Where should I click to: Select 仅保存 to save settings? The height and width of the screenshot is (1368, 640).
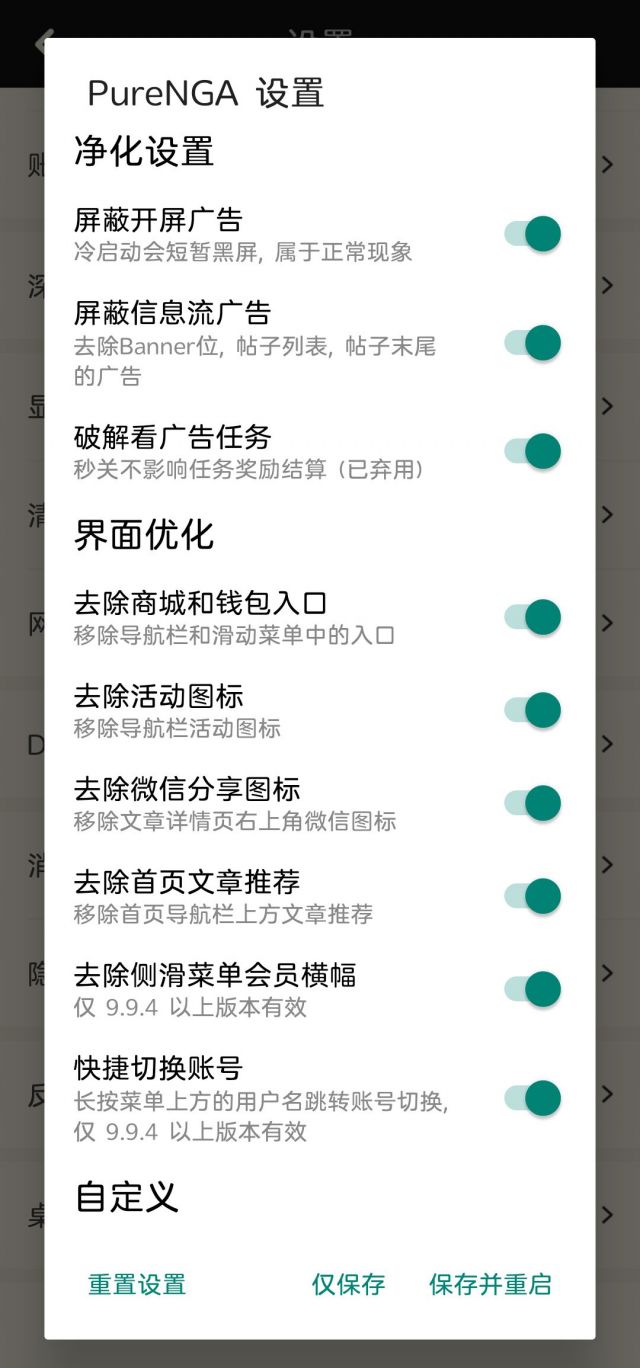point(348,1284)
